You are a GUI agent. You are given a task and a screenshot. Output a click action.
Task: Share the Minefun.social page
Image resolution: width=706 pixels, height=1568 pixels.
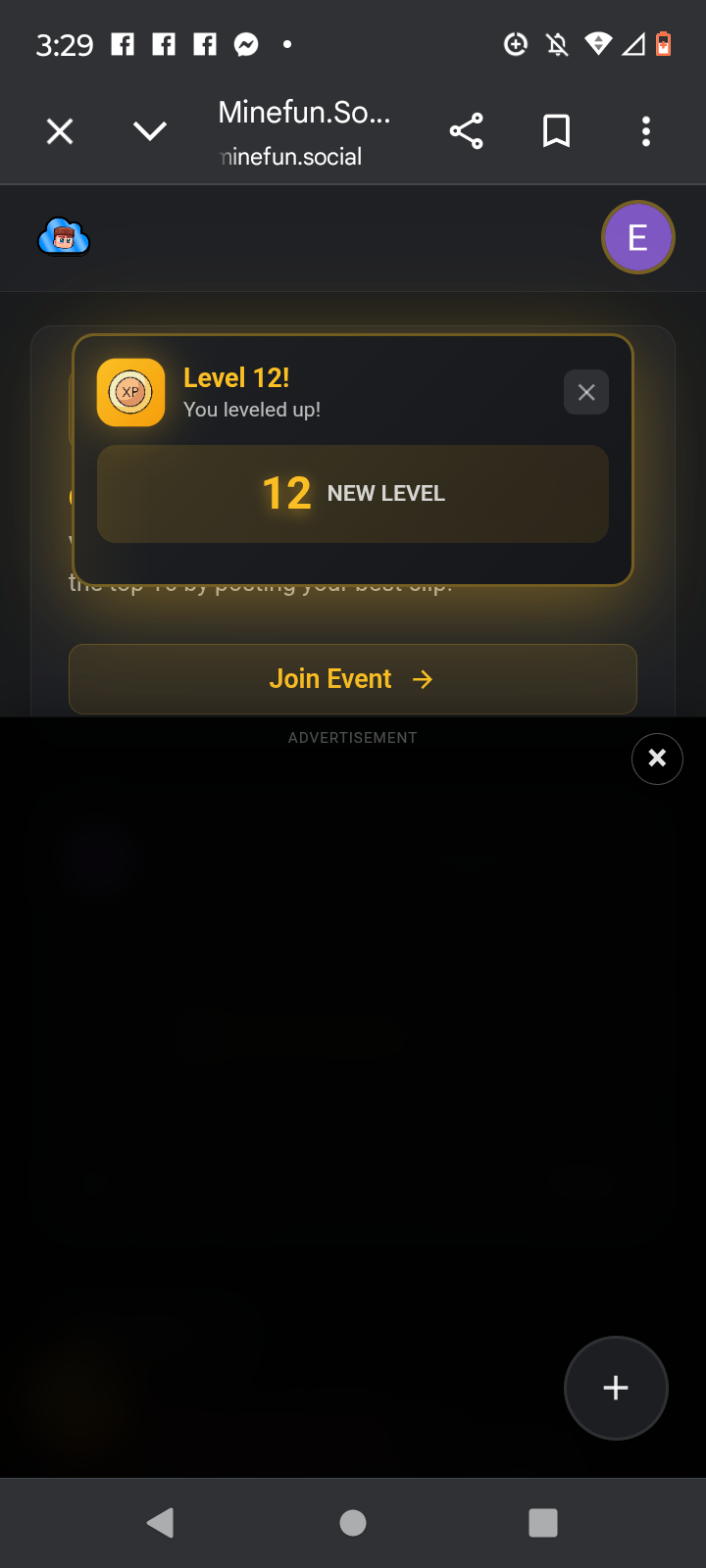466,131
